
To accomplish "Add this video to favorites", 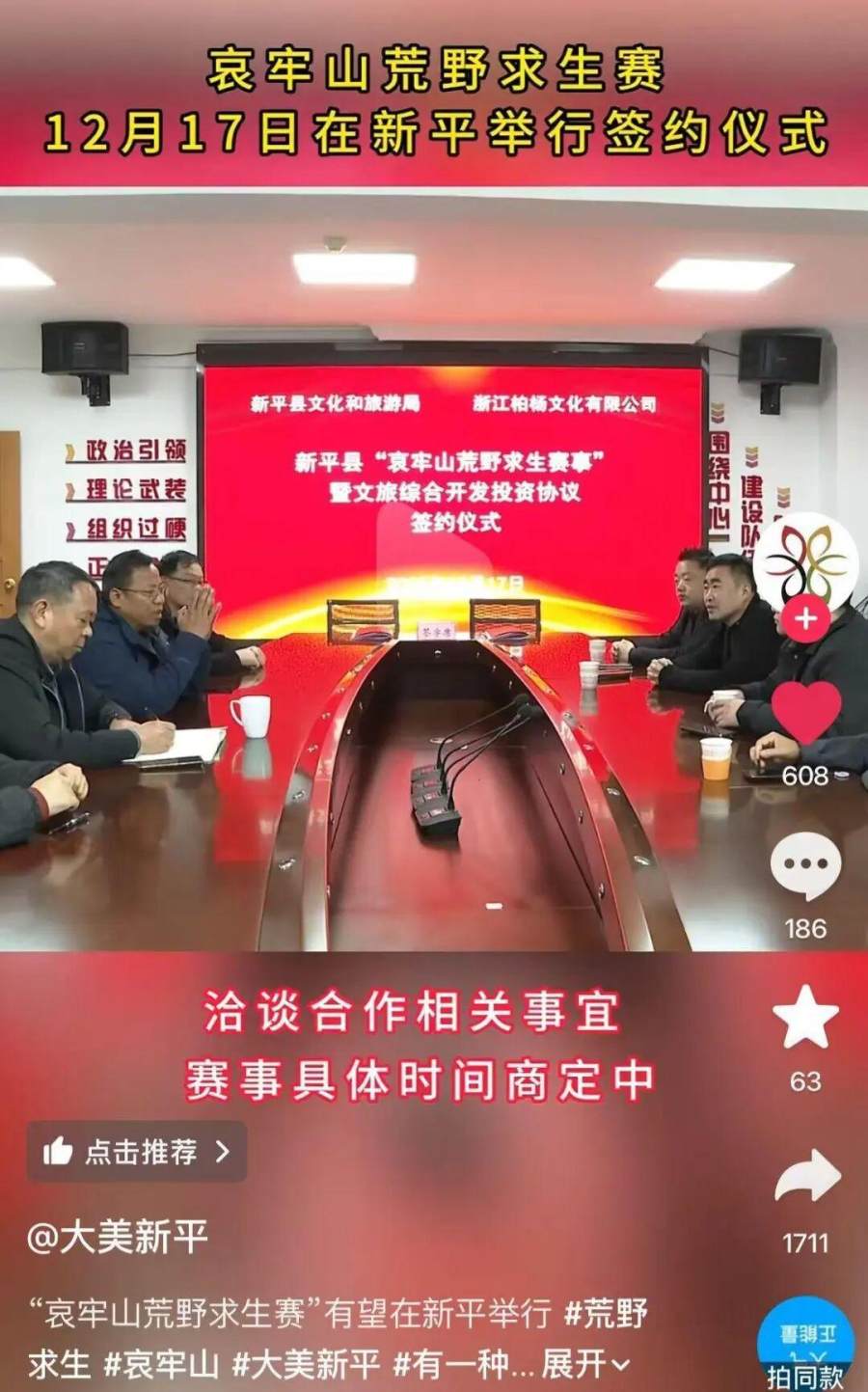I will (805, 1017).
